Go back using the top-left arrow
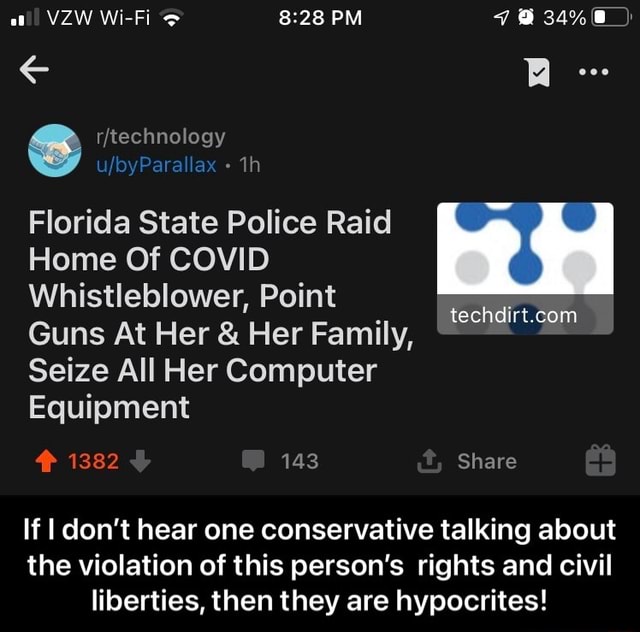640x632 pixels. tap(36, 73)
